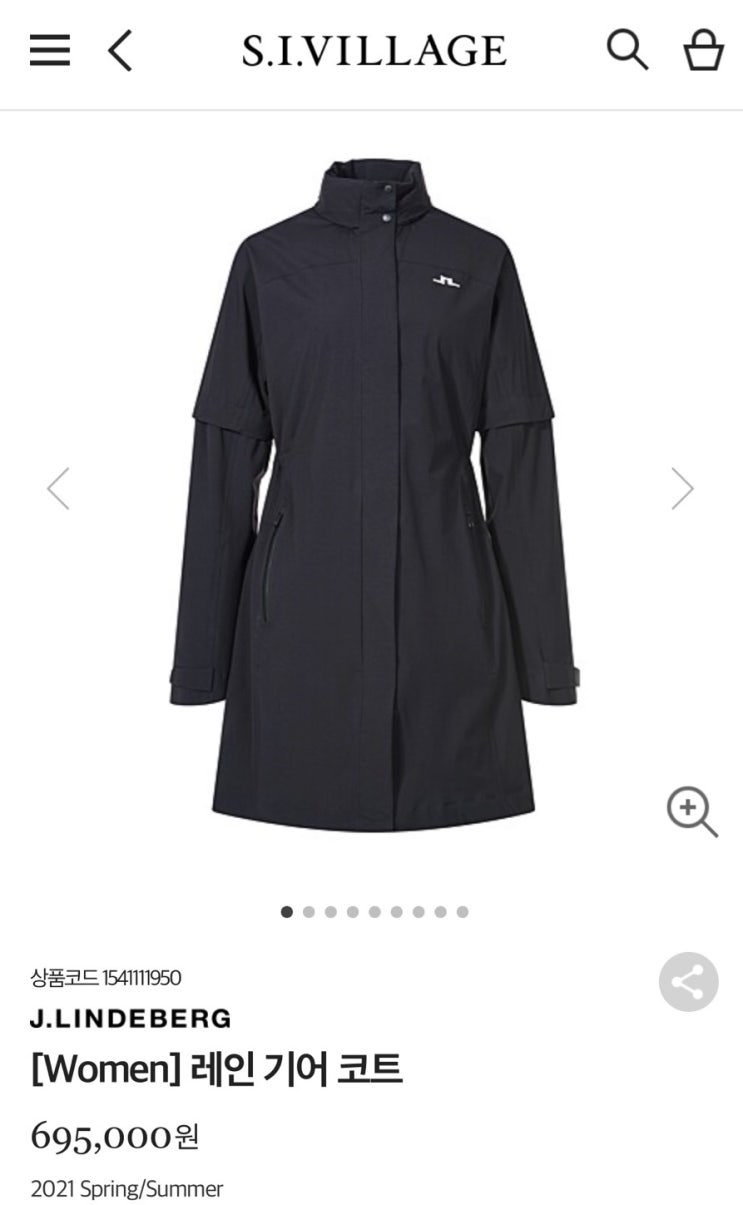Image resolution: width=743 pixels, height=1205 pixels.
Task: Tap the S.I.VILLAGE logo to go home
Action: pyautogui.click(x=374, y=50)
